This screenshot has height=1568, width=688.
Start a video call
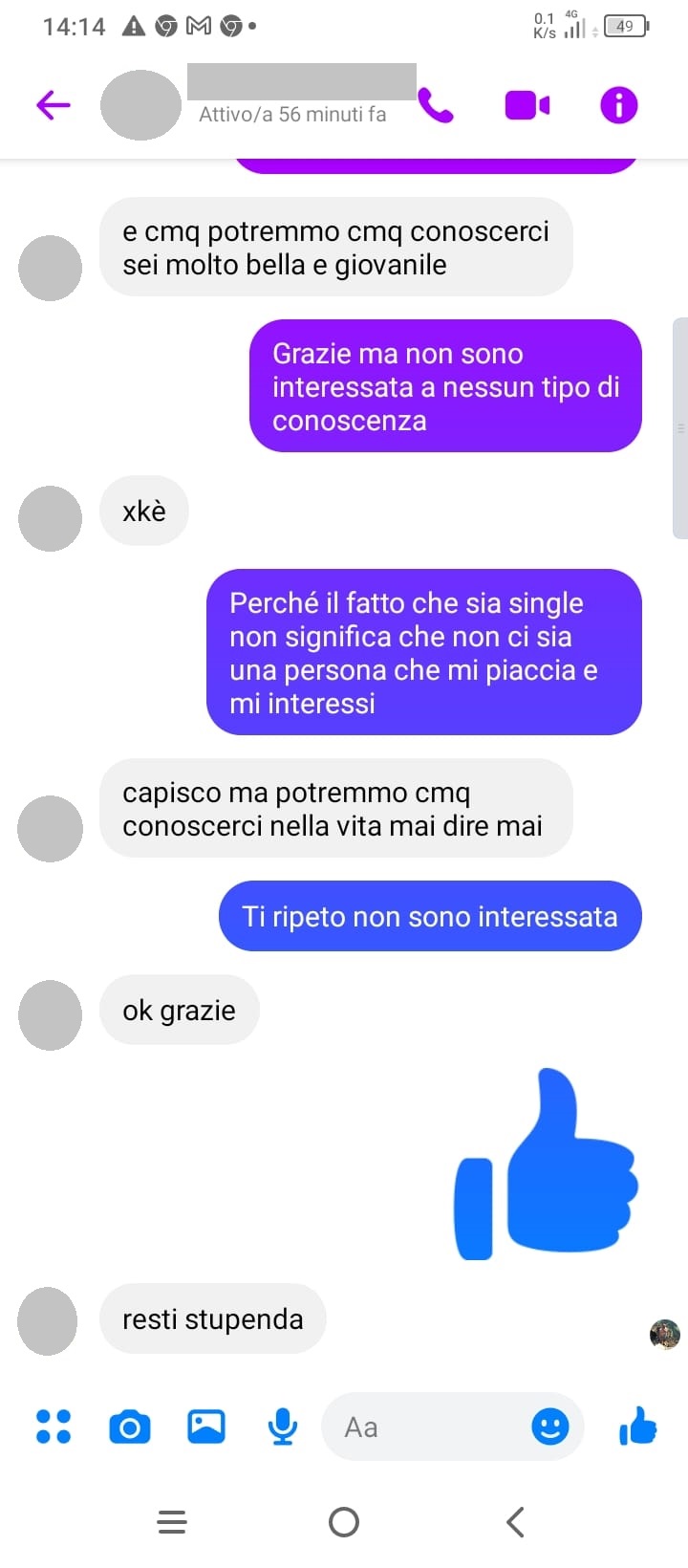527,105
